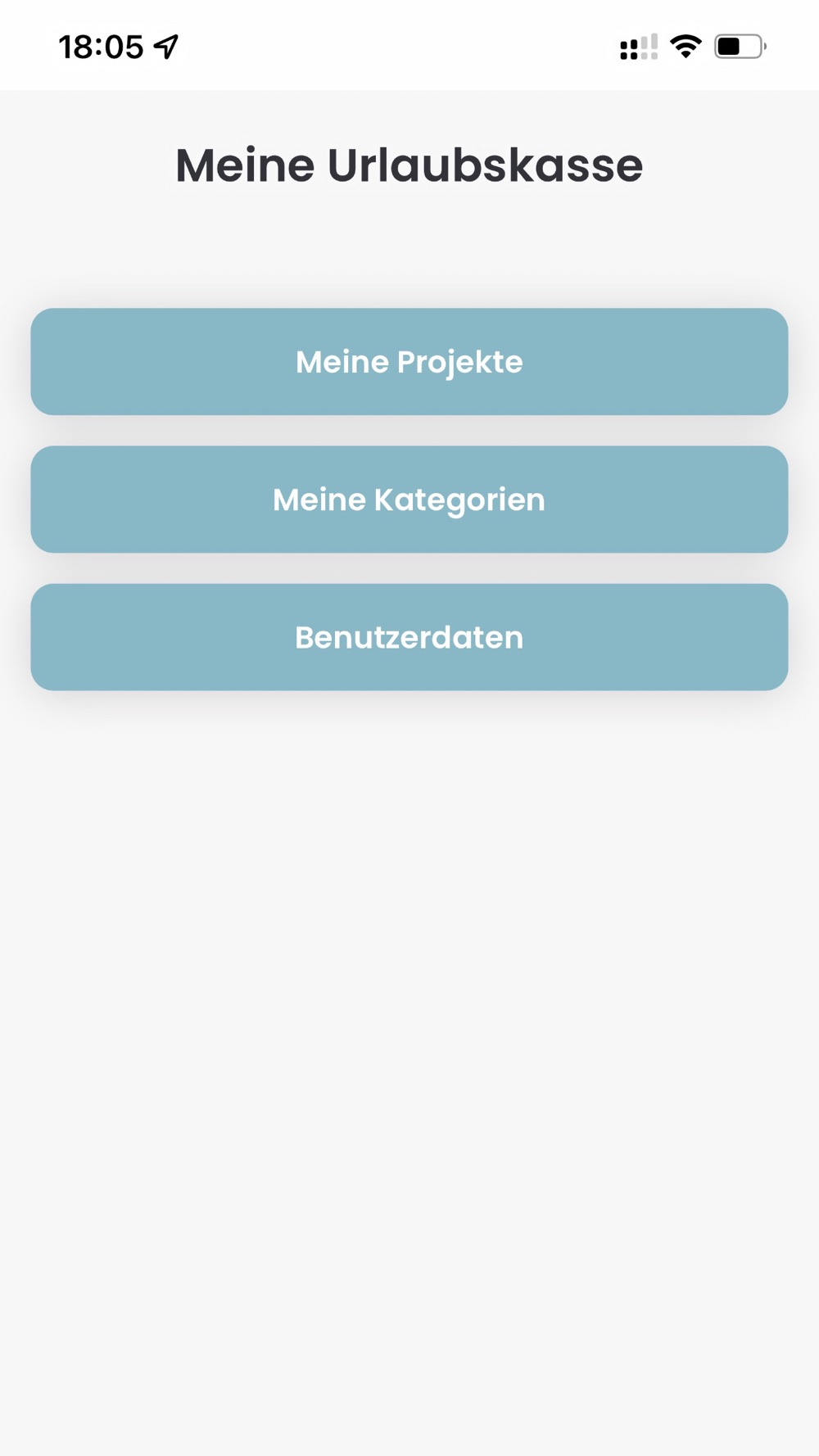Select Meine Kategorien
Viewport: 819px width, 1456px height.
[409, 499]
